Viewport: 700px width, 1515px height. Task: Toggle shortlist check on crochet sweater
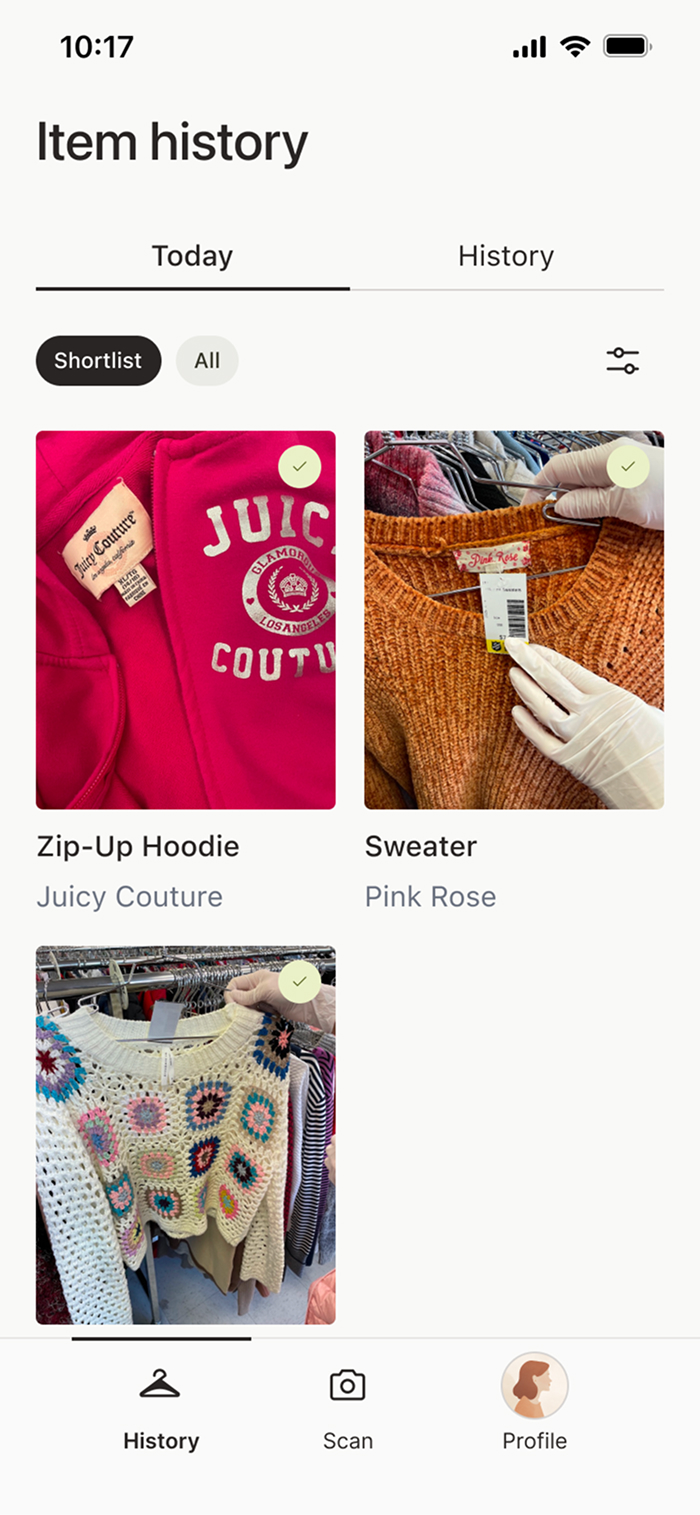click(299, 982)
